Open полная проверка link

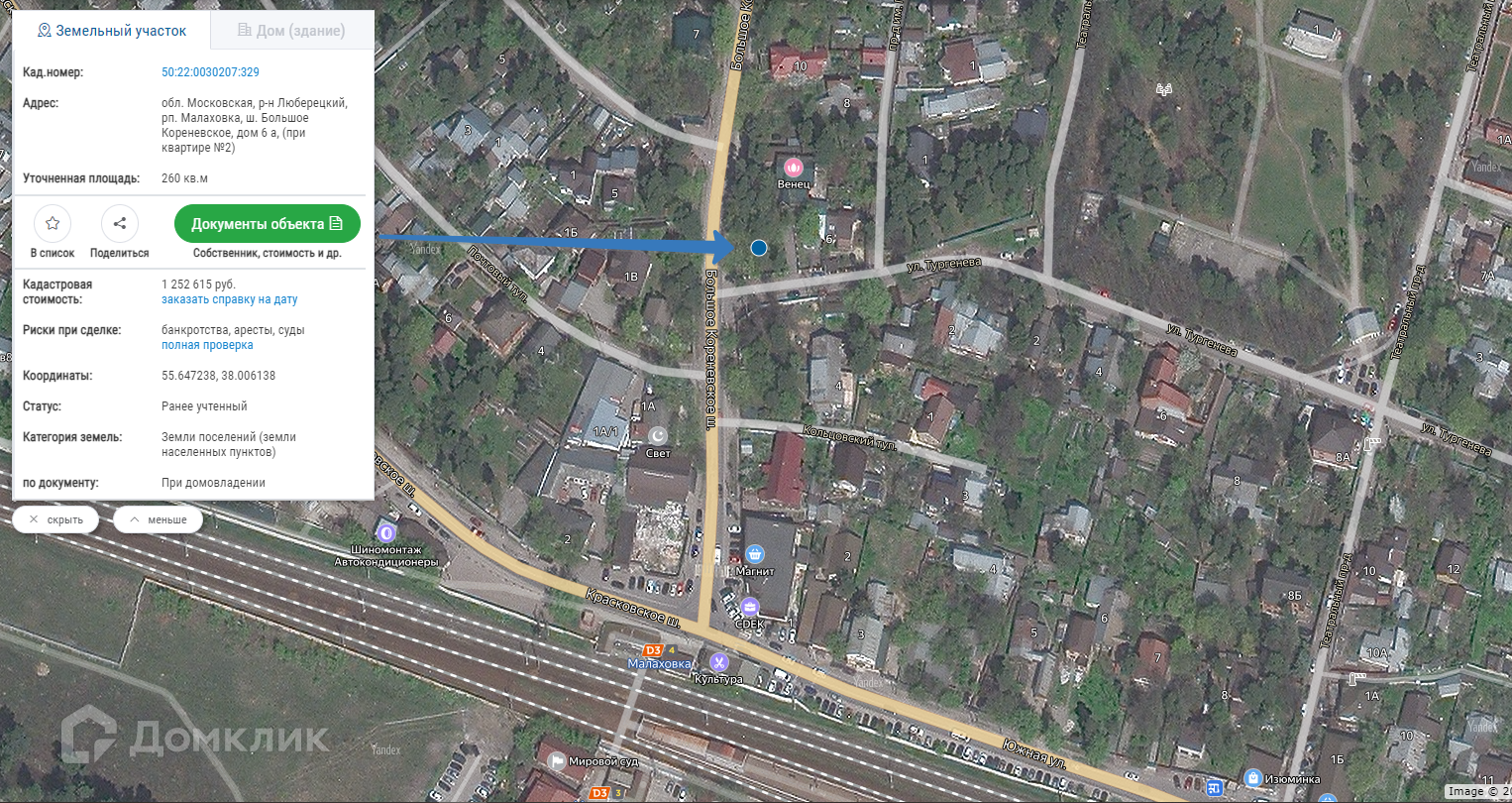point(207,345)
